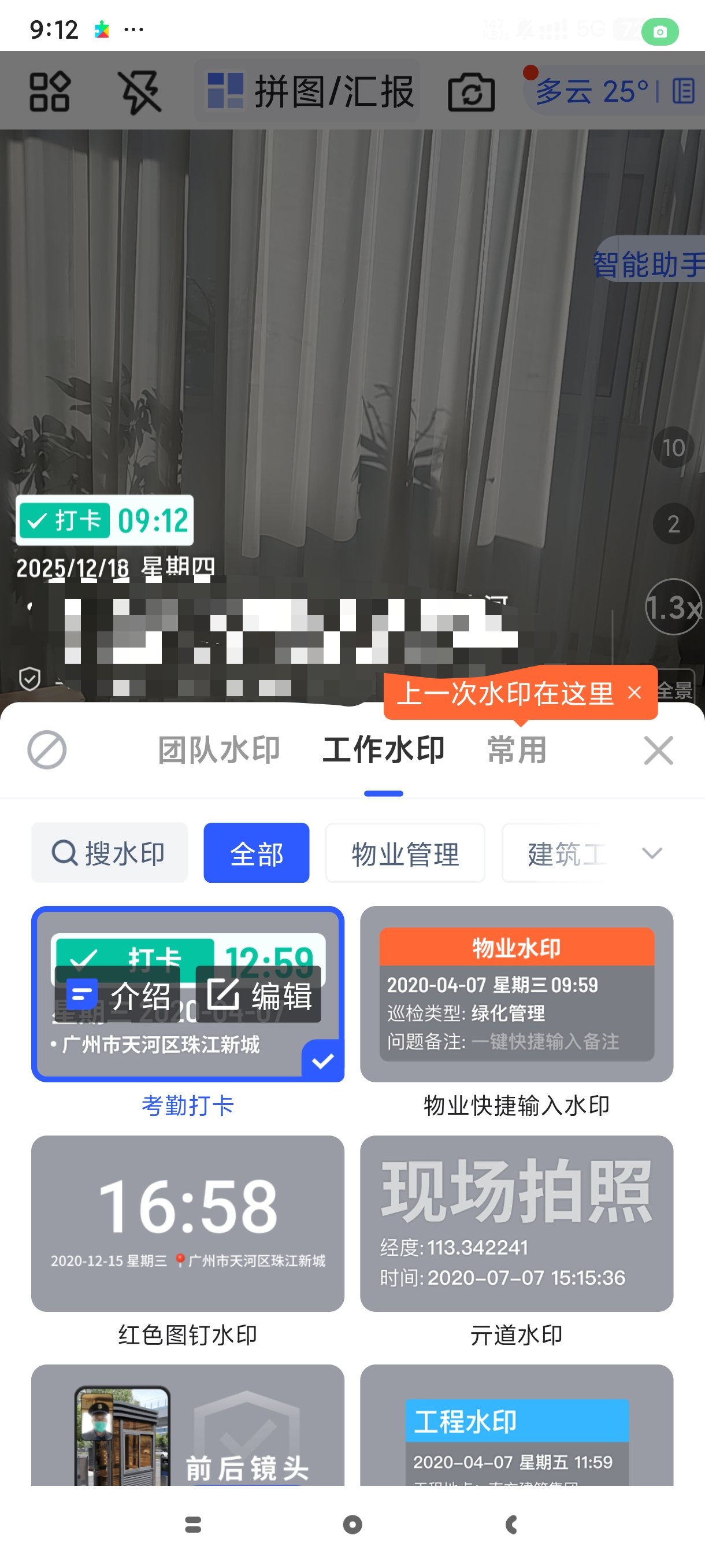Image resolution: width=705 pixels, height=1568 pixels.
Task: Switch to 常用 tab
Action: pyautogui.click(x=517, y=749)
